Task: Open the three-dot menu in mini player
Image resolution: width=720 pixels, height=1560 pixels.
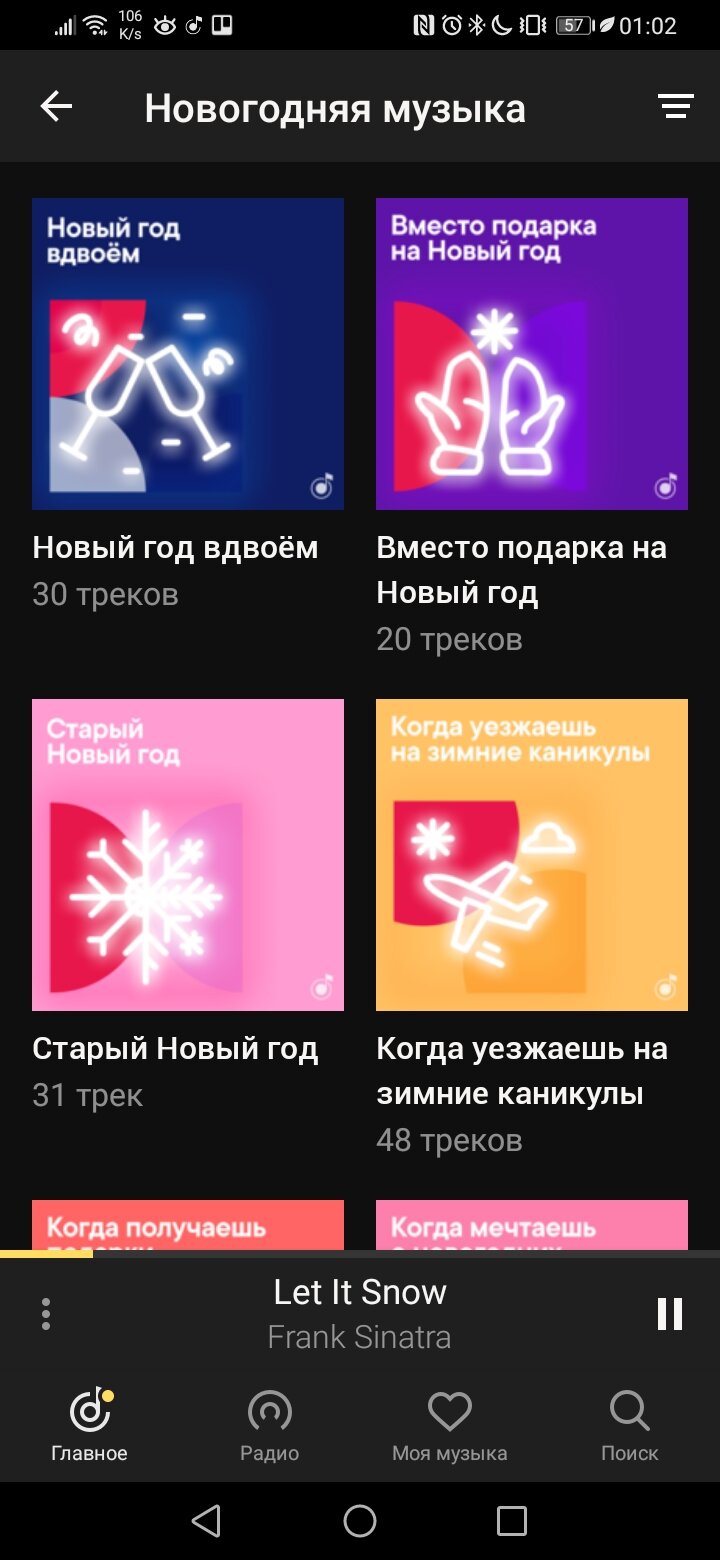Action: pos(46,1313)
